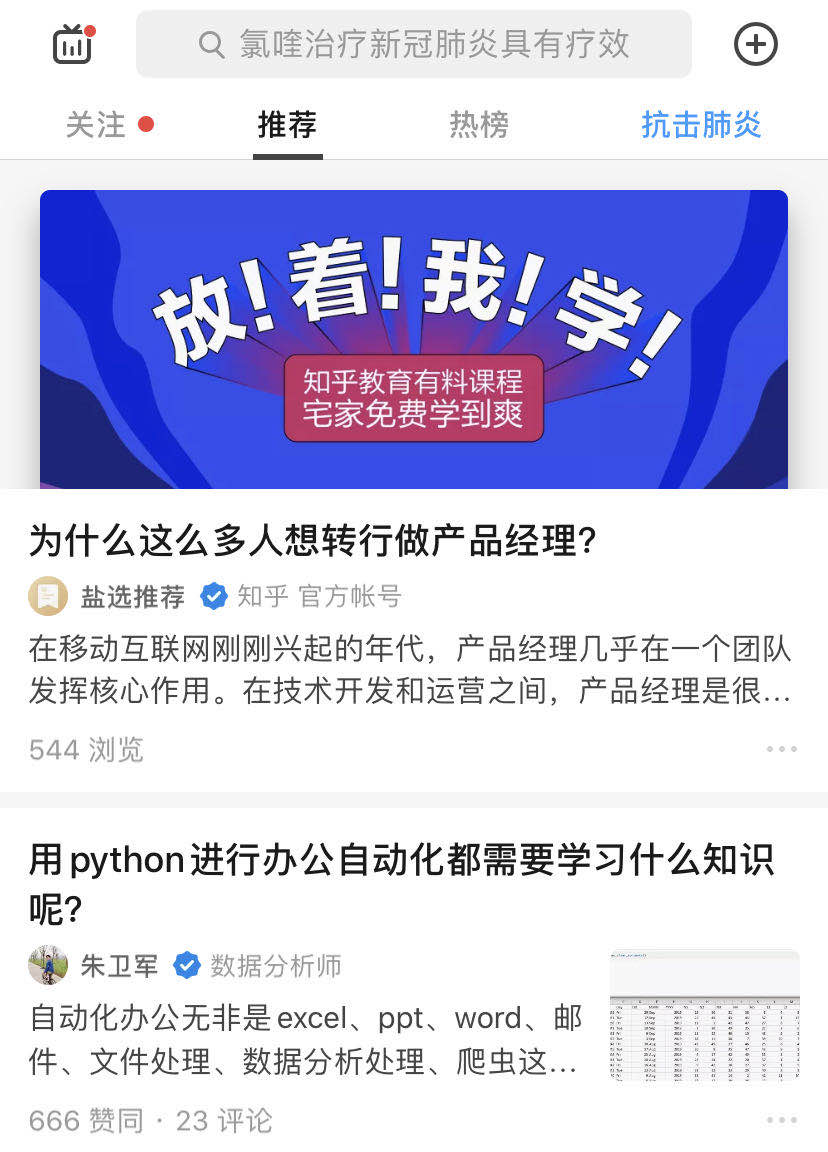Tap the search box with 氯喹治疗新冠肺炎 hint
Screen dimensions: 828x1152
pos(414,44)
